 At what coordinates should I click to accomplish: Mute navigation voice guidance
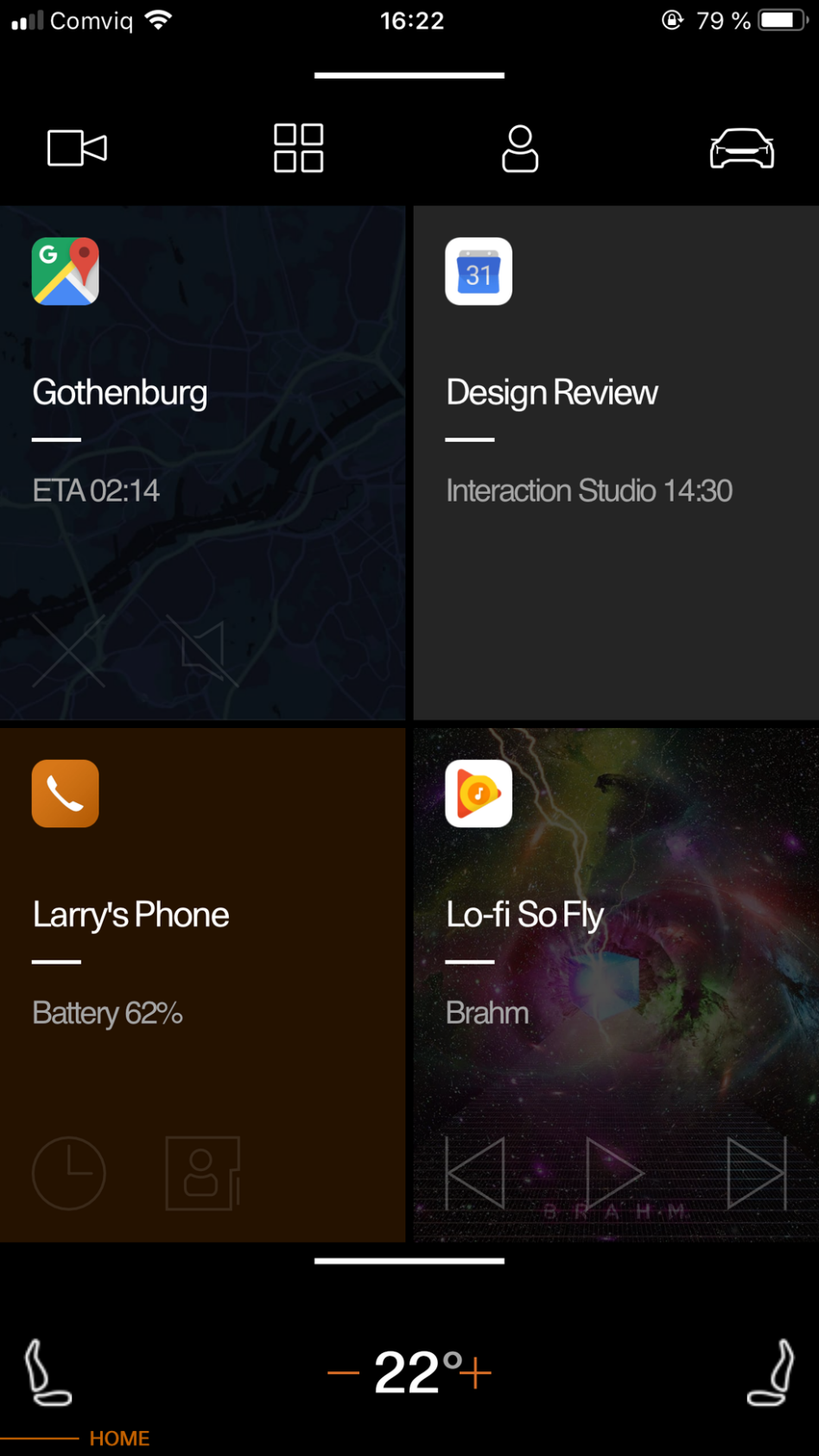pyautogui.click(x=202, y=651)
